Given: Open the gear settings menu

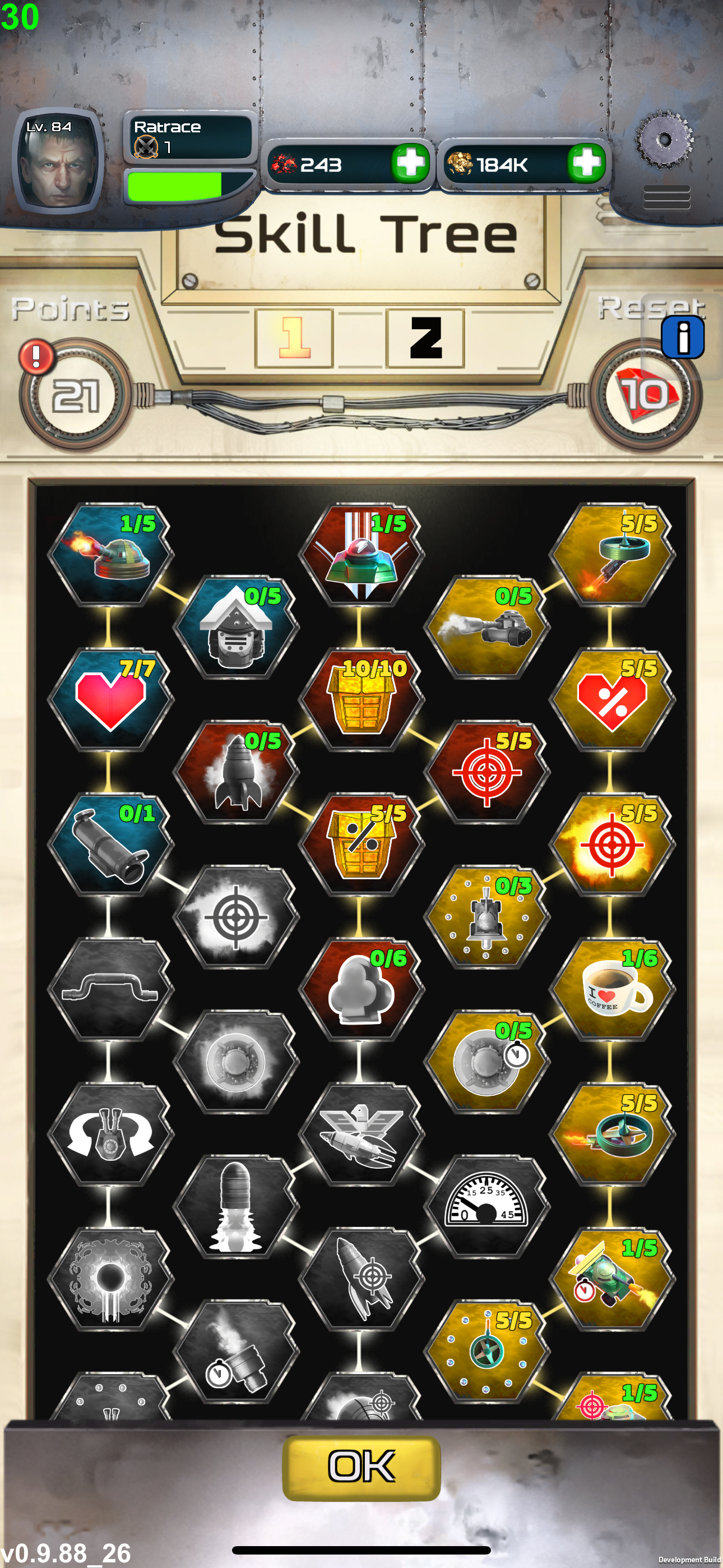Looking at the screenshot, I should (664, 139).
